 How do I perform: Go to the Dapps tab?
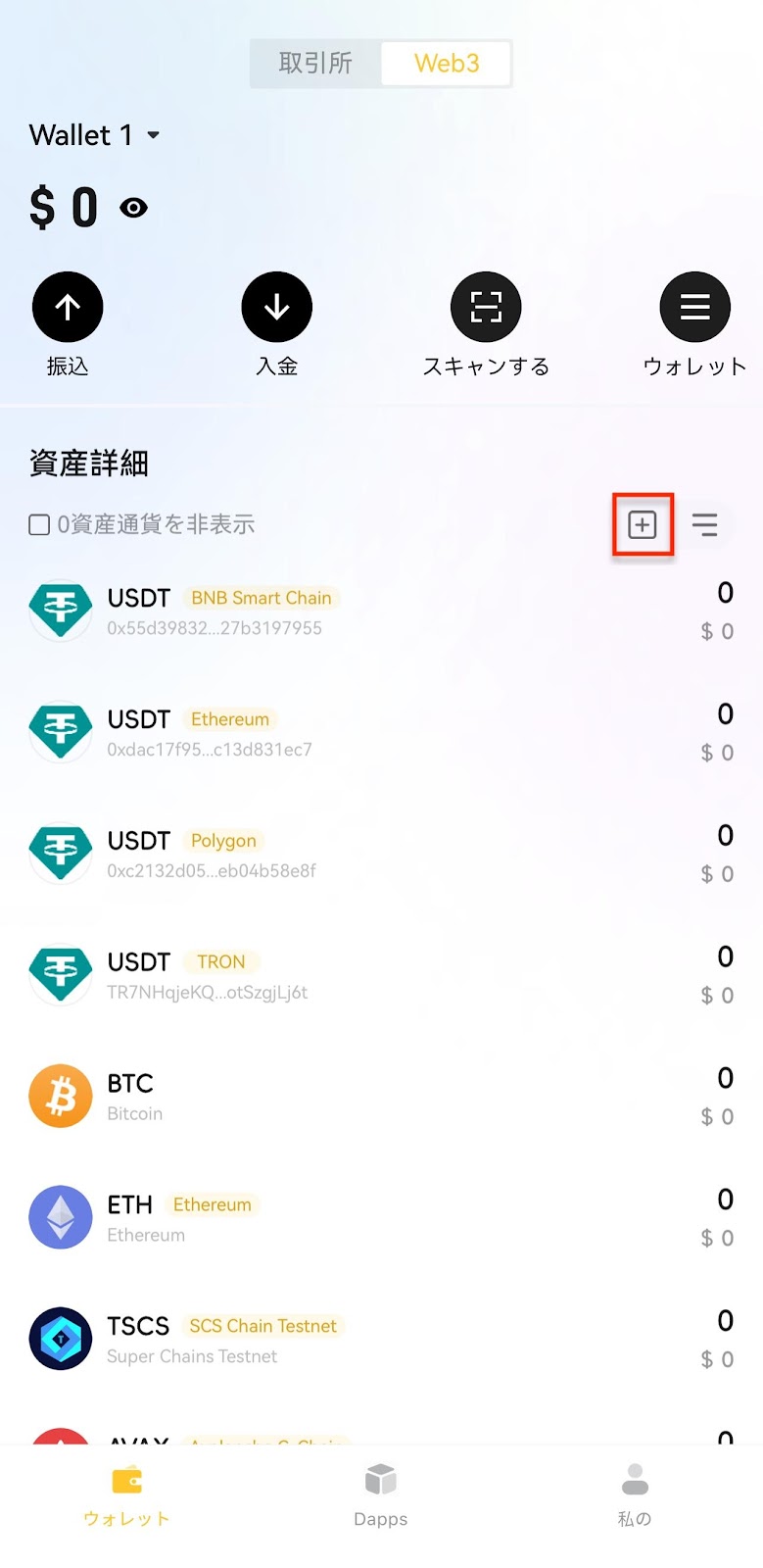click(x=381, y=1495)
